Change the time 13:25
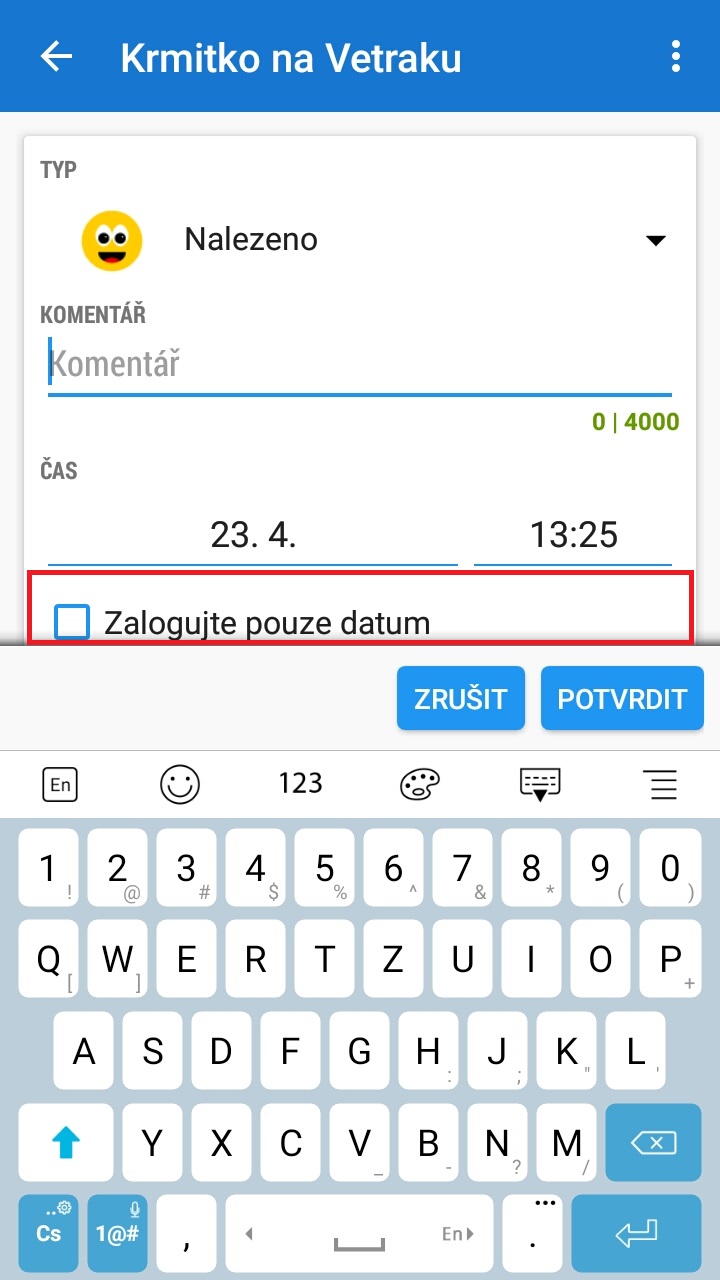Image resolution: width=720 pixels, height=1280 pixels. tap(573, 535)
